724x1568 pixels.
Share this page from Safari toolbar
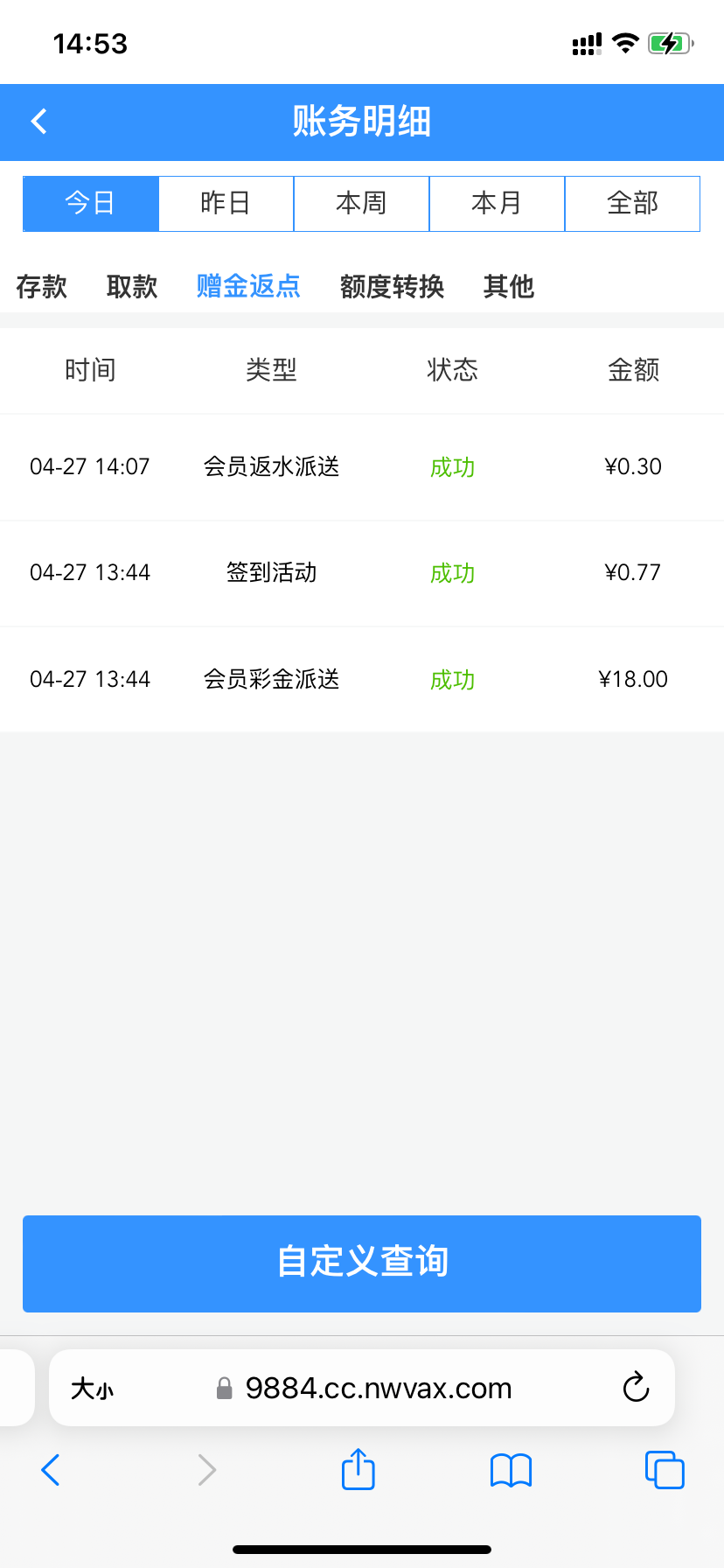tap(358, 1469)
